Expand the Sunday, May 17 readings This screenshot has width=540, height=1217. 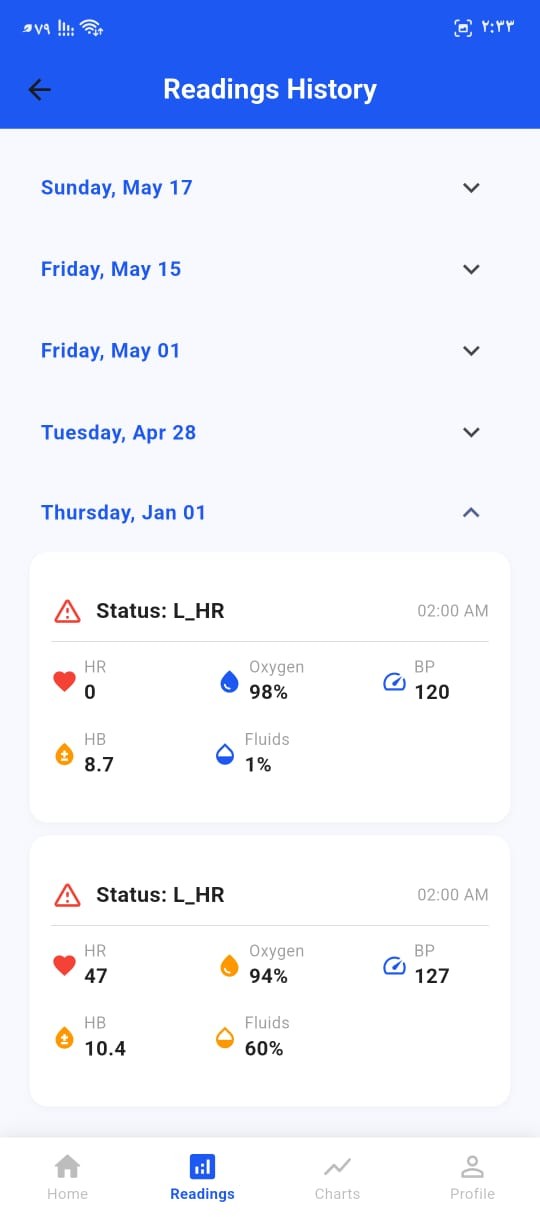(x=270, y=187)
